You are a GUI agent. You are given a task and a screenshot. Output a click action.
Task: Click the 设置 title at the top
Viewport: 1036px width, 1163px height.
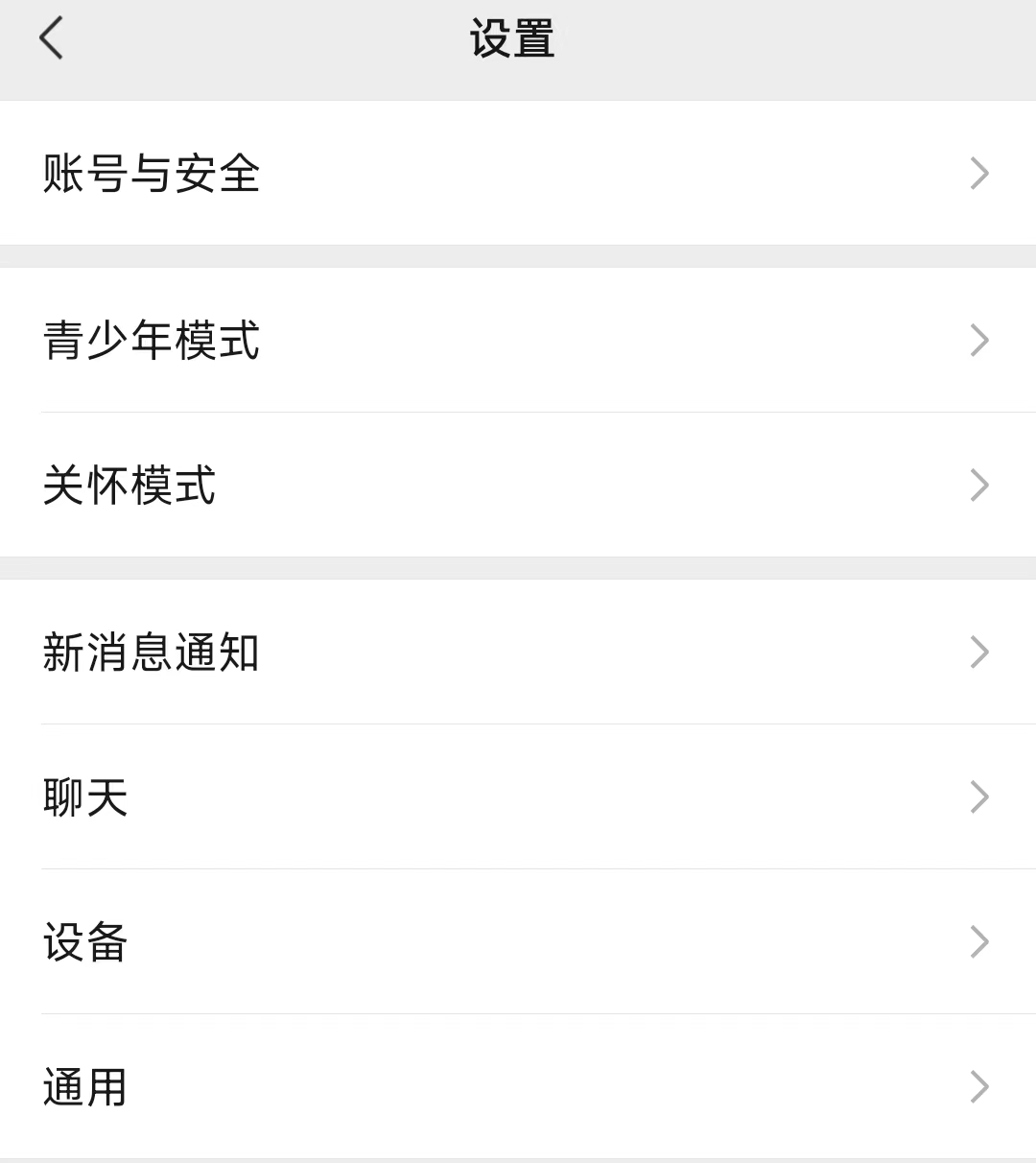(x=511, y=37)
